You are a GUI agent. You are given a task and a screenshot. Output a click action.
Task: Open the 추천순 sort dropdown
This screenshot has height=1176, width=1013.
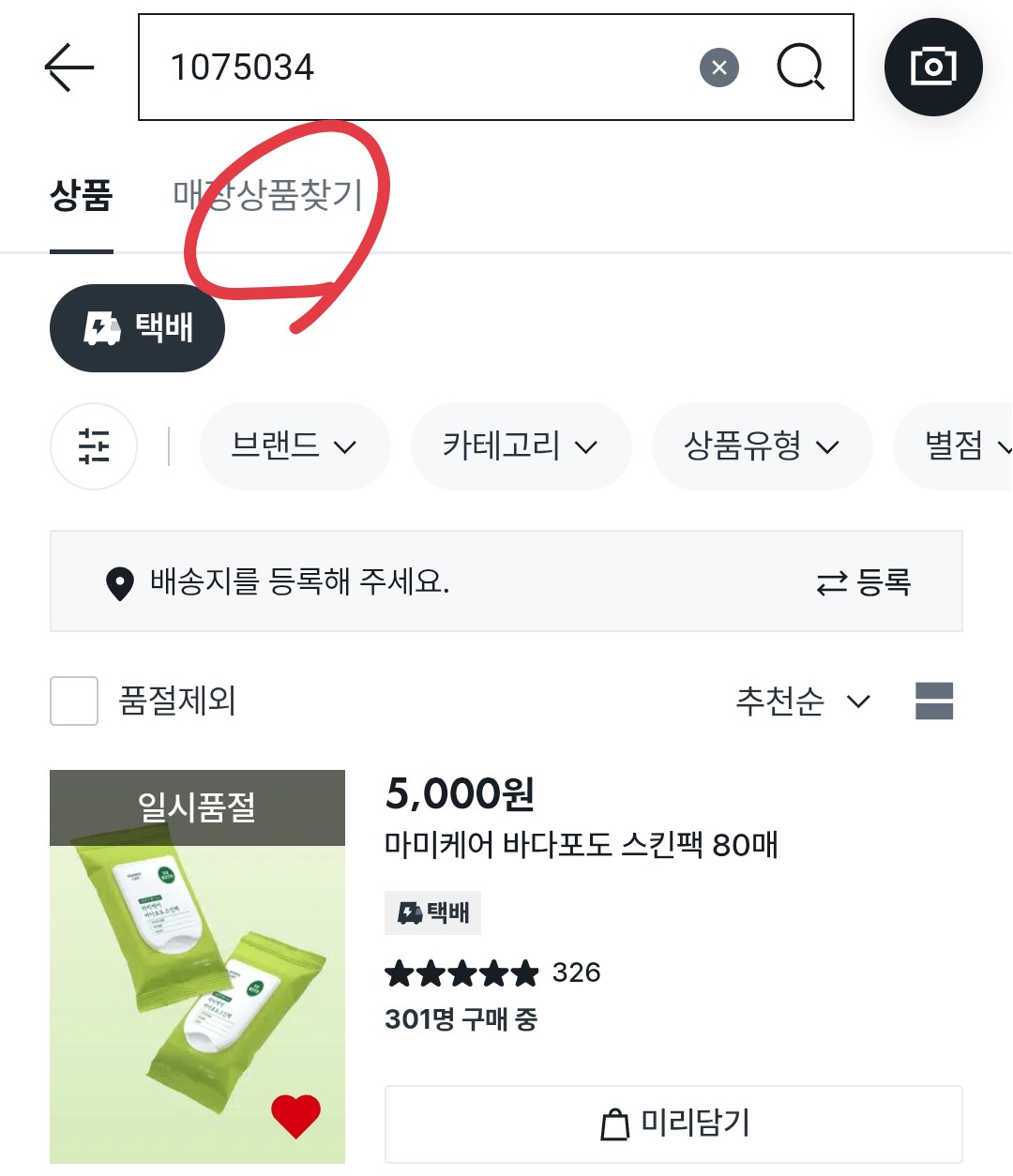pyautogui.click(x=803, y=701)
